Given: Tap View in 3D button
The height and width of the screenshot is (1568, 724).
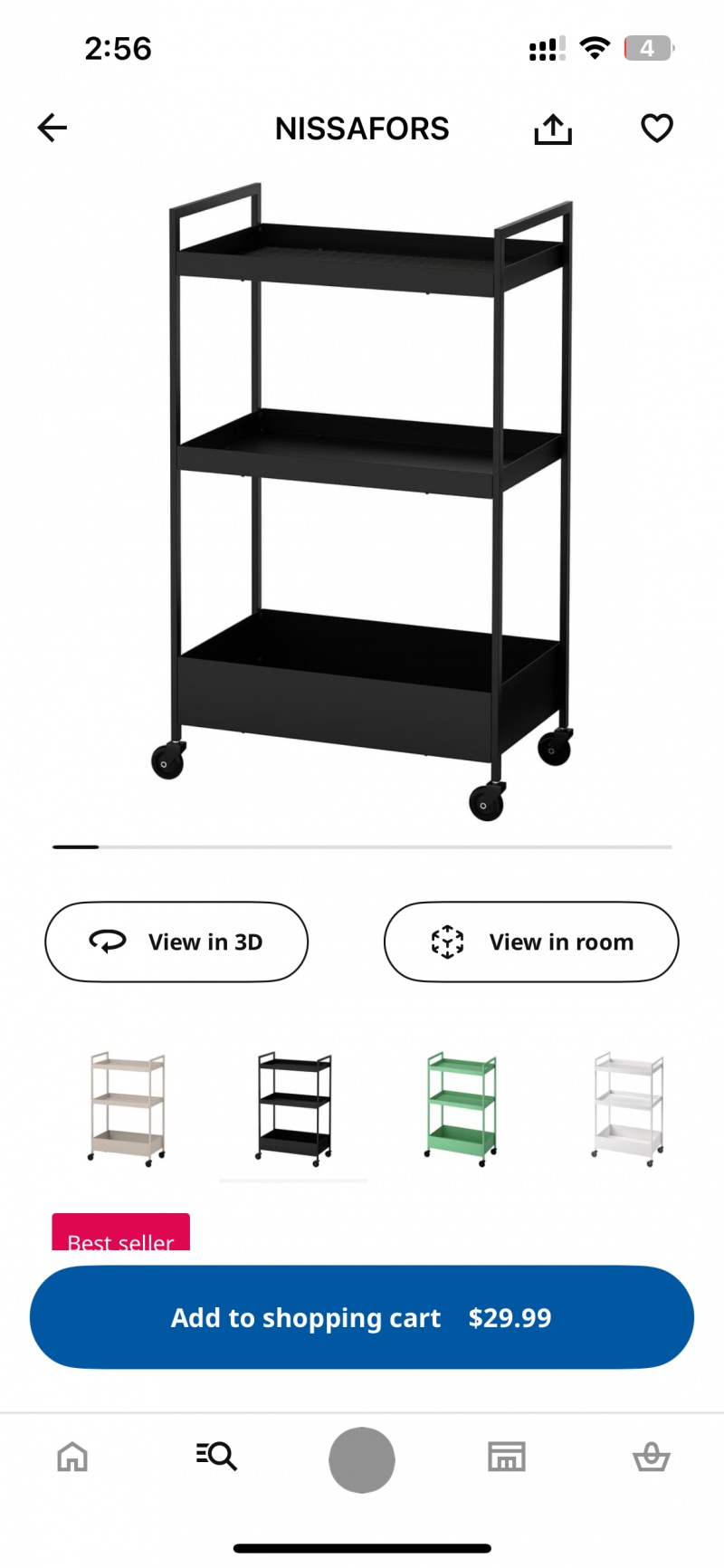Looking at the screenshot, I should tap(176, 942).
